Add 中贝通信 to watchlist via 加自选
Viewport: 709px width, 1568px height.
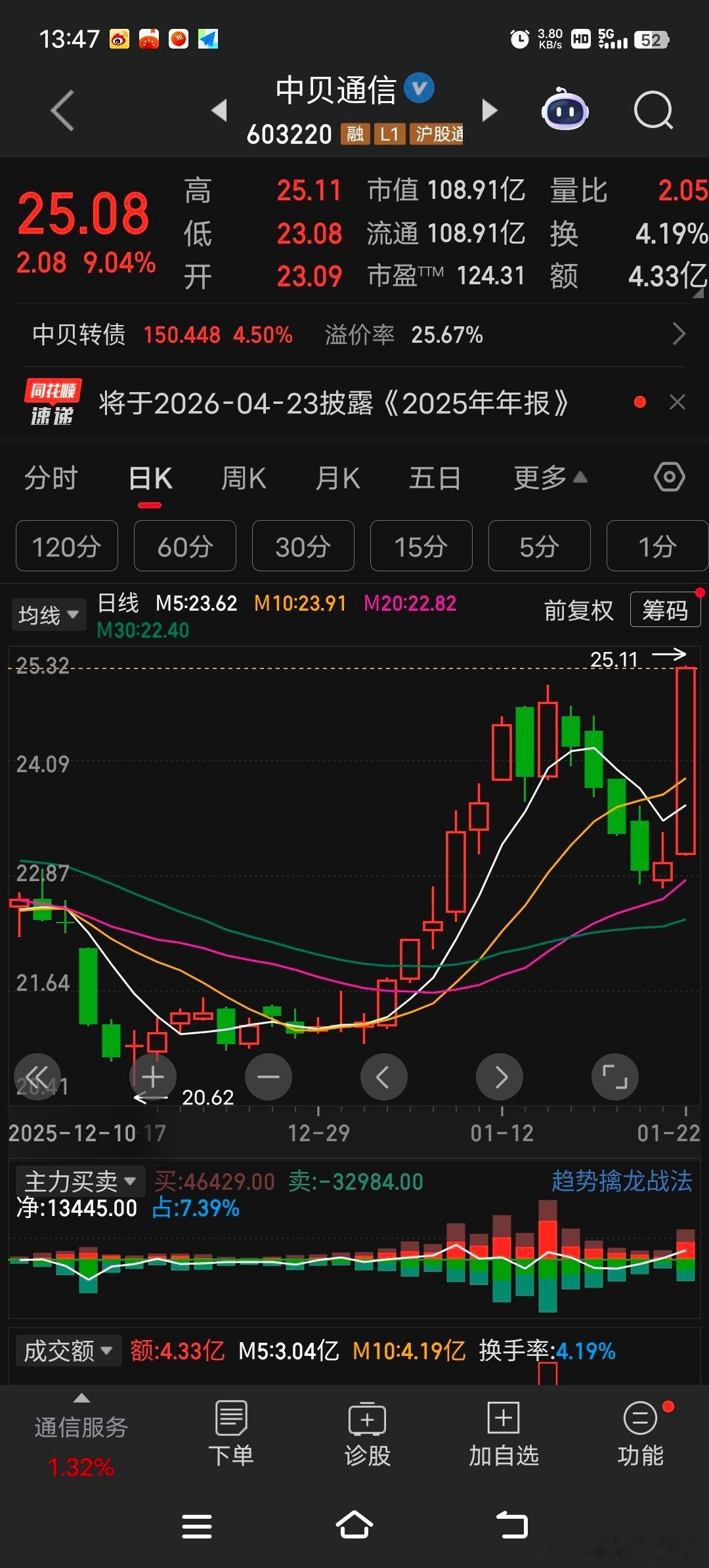pos(502,1433)
